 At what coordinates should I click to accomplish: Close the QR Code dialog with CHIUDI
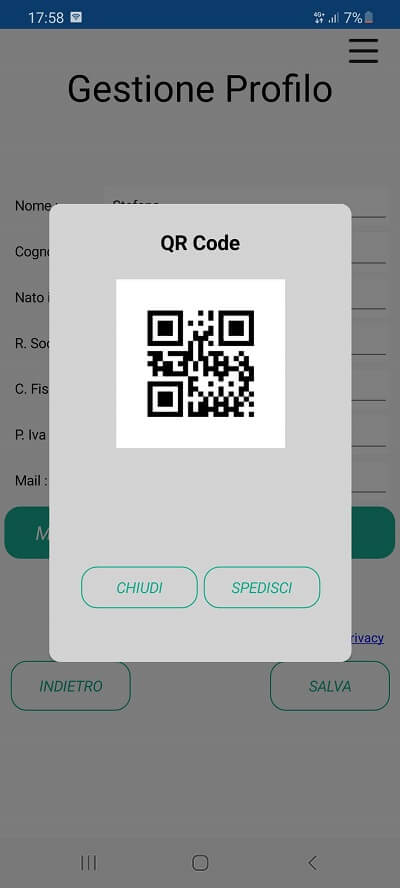[x=139, y=587]
